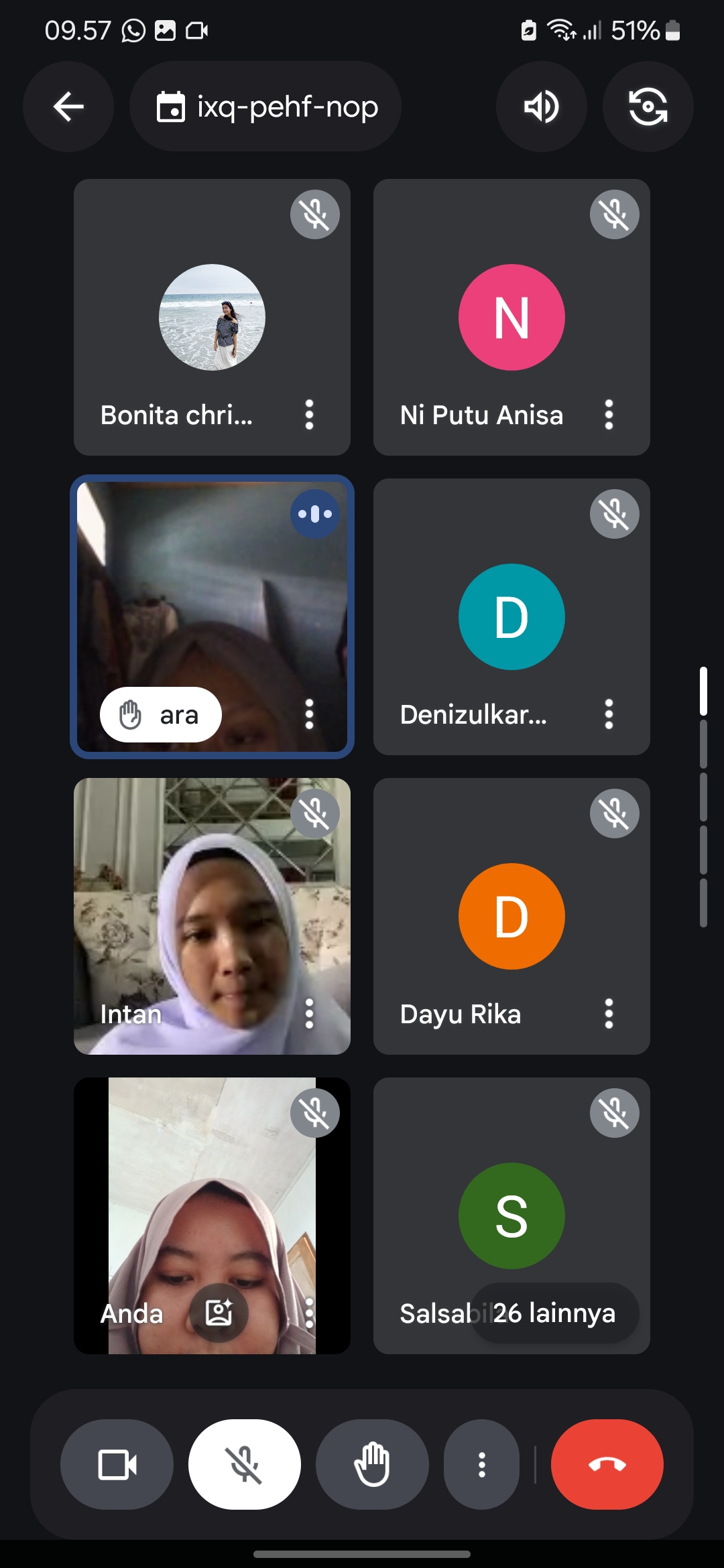724x1568 pixels.
Task: Open visual effects on your video tile
Action: tap(219, 1313)
